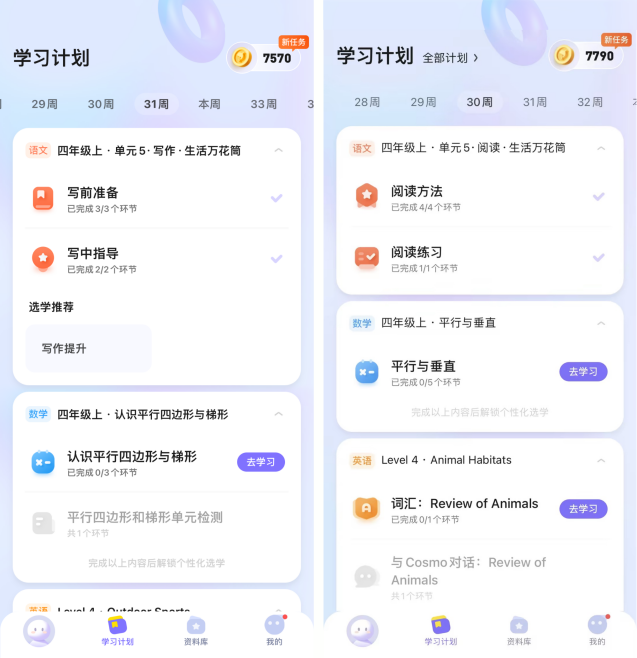Switch to the 32周 tab
Screen dimensions: 637x658
pos(590,102)
